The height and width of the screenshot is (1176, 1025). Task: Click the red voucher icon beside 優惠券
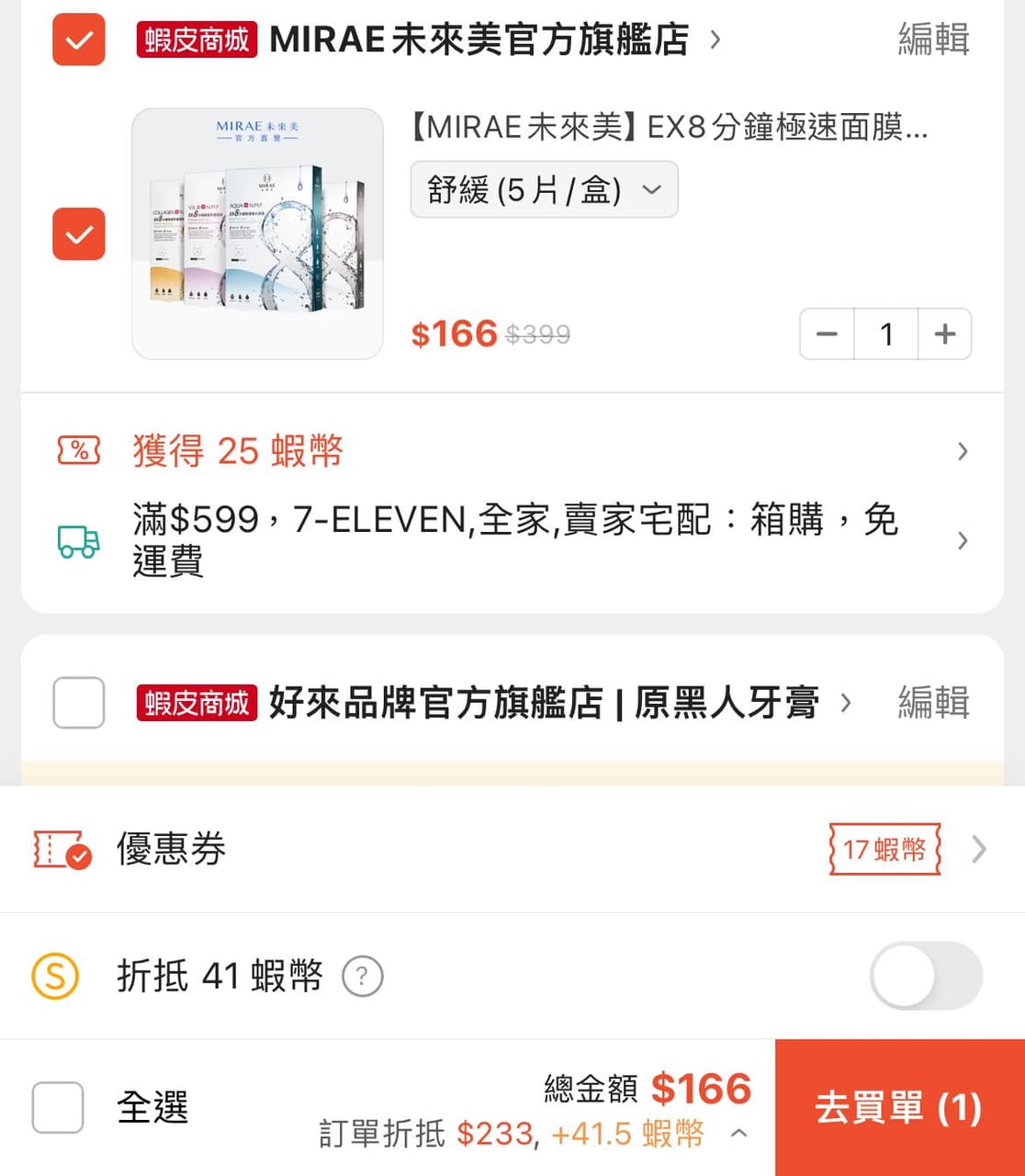pyautogui.click(x=61, y=850)
